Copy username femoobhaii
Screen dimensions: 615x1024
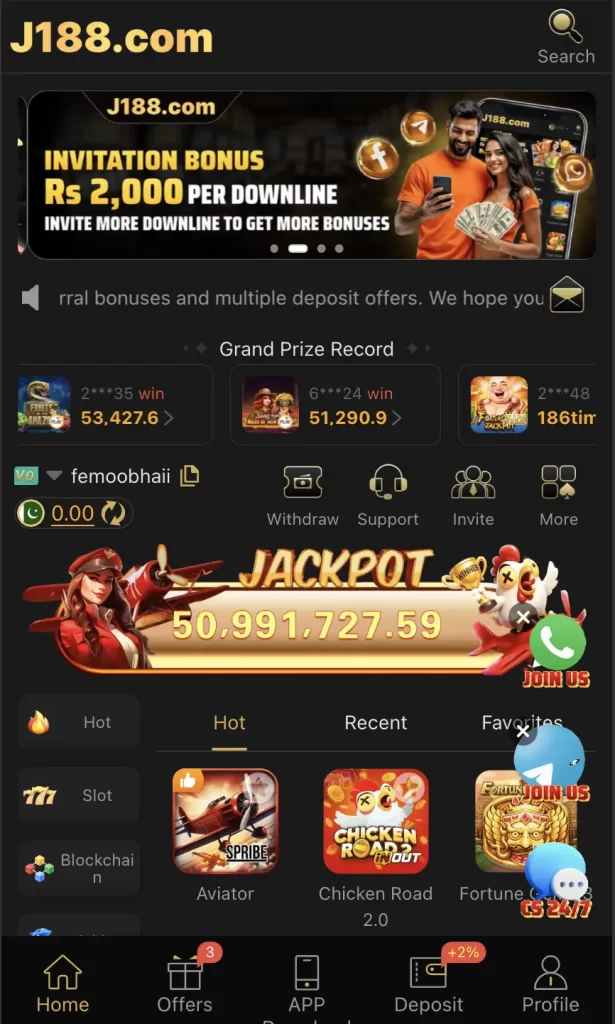[x=189, y=476]
